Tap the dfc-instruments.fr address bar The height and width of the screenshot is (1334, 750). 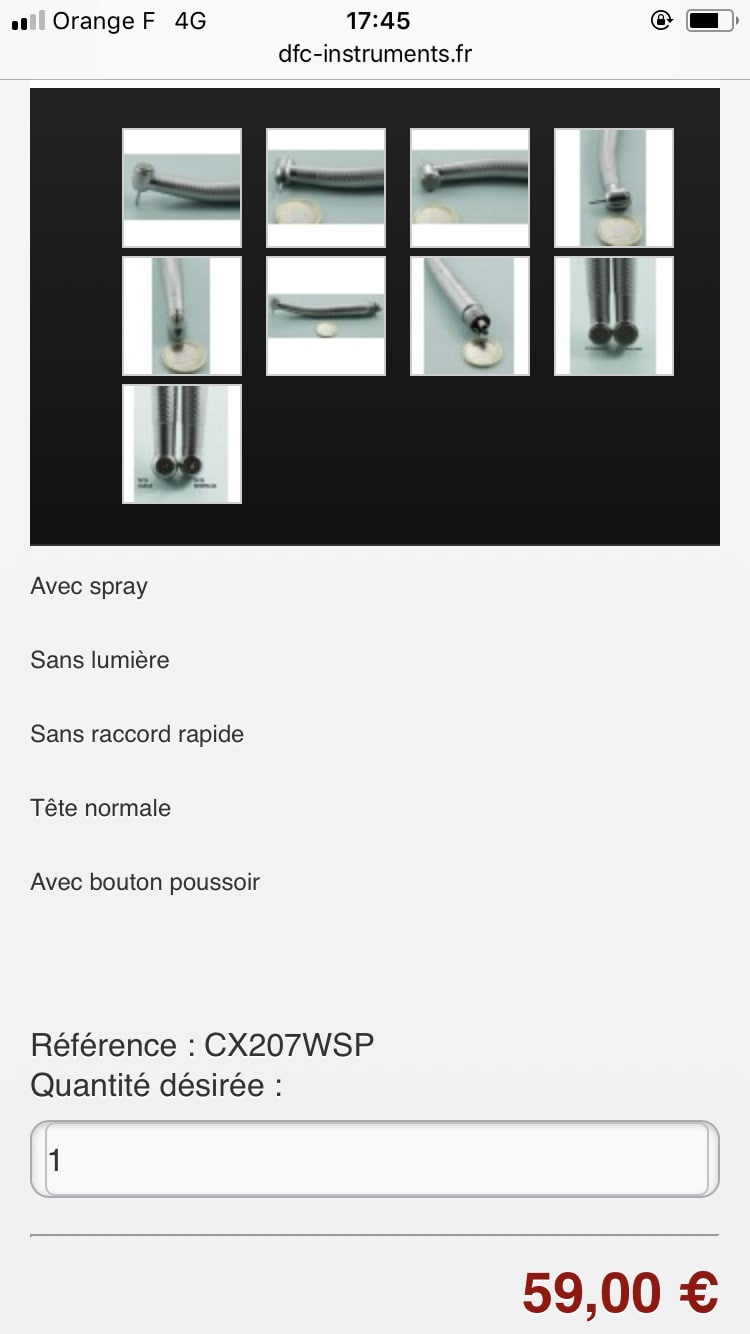375,54
